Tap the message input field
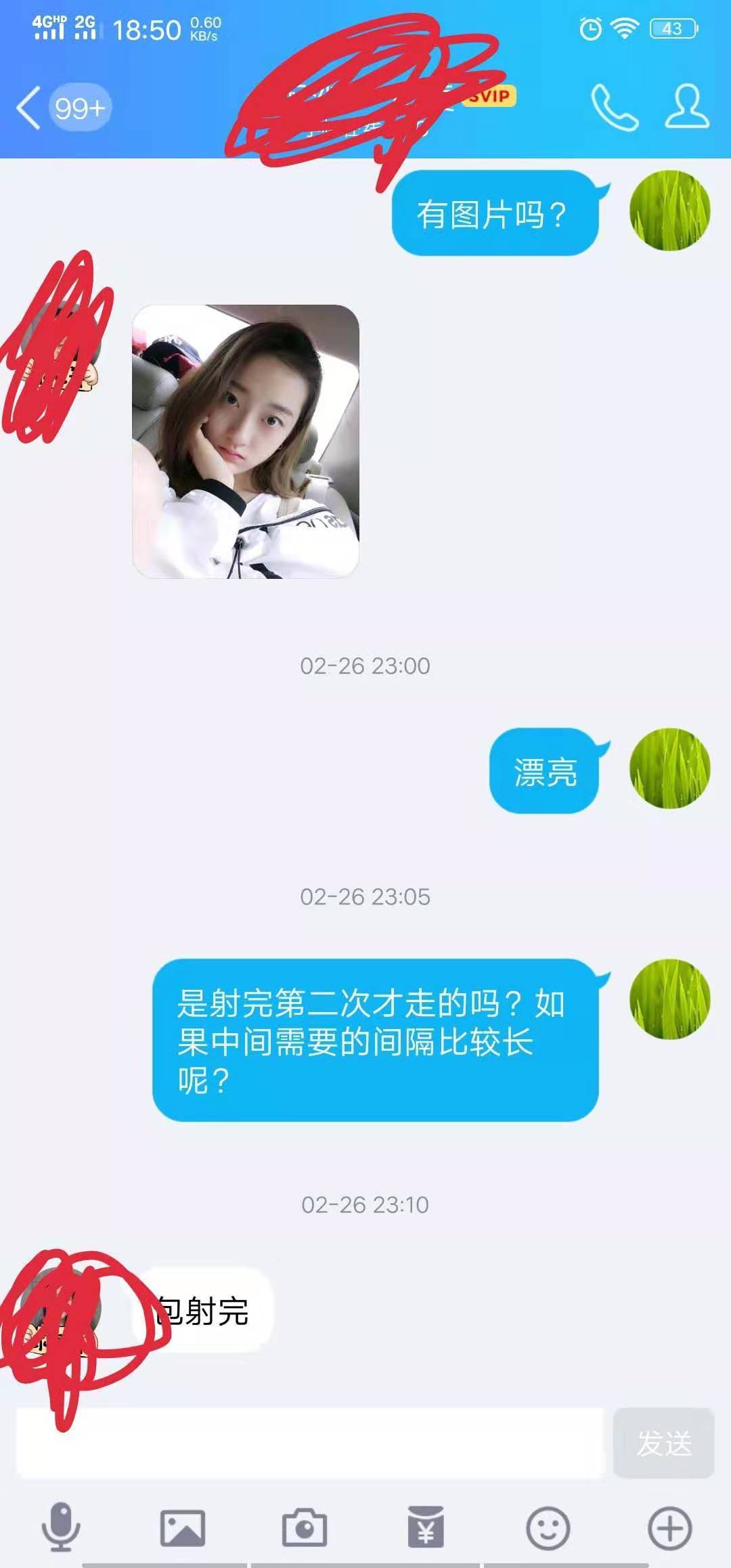This screenshot has width=731, height=1568. tap(309, 1443)
